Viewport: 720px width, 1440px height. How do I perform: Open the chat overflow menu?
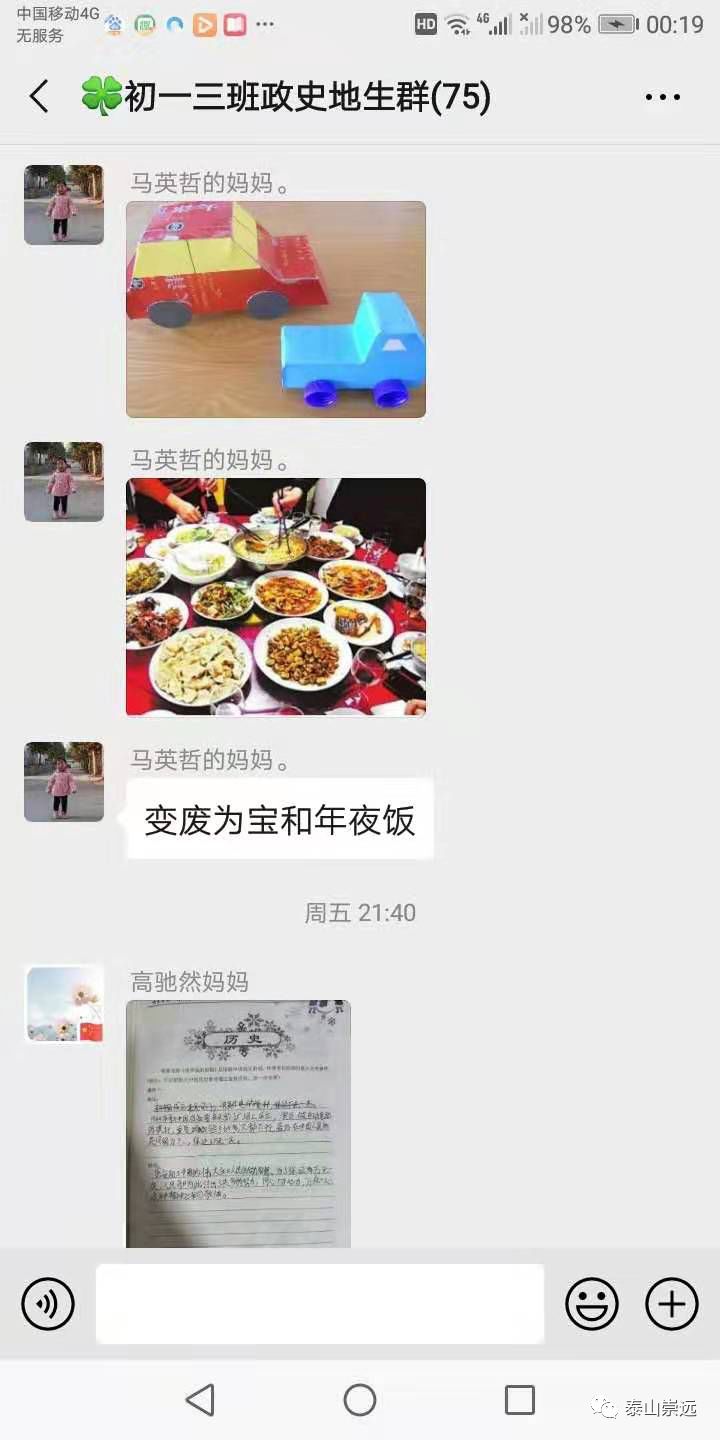pos(662,97)
